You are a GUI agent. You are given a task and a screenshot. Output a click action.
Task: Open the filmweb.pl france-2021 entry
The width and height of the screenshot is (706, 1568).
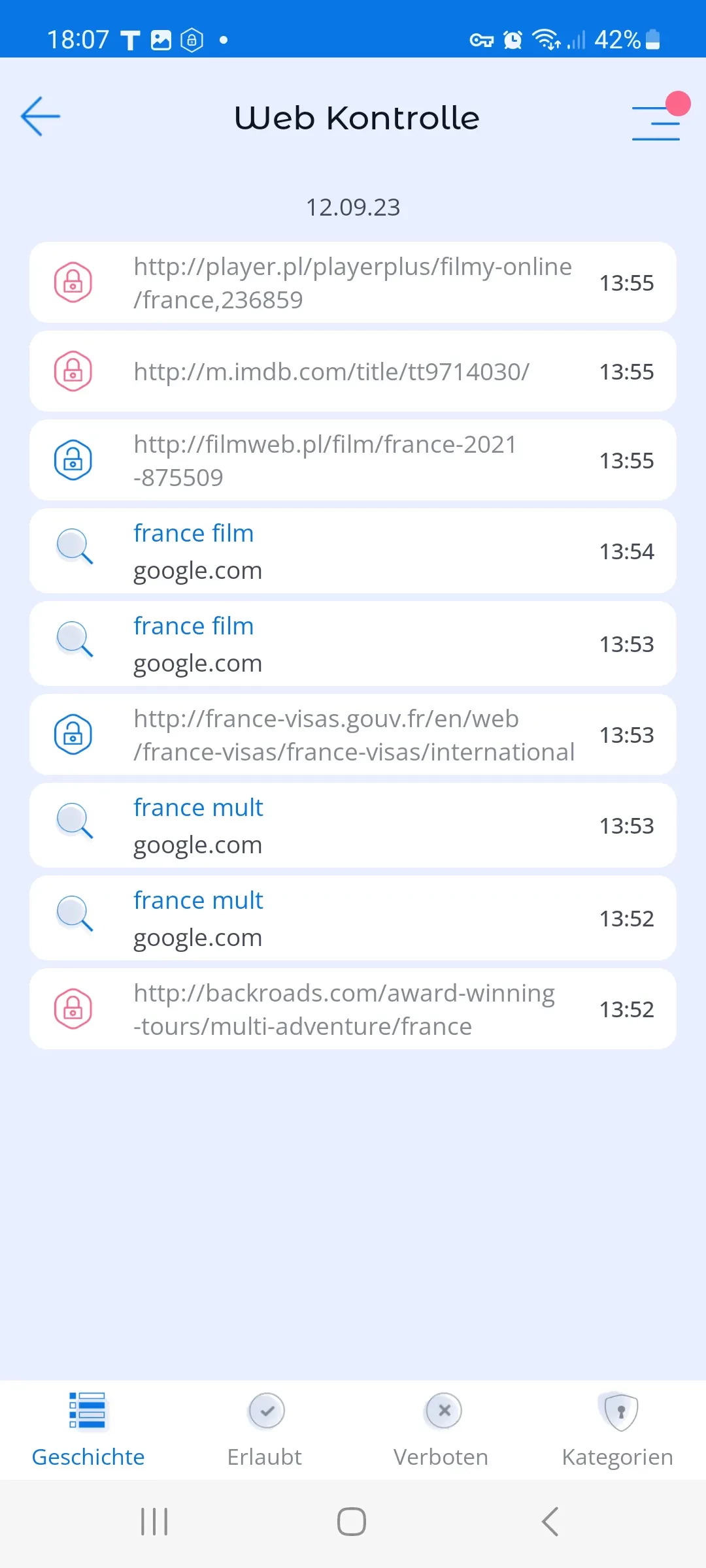tap(353, 461)
